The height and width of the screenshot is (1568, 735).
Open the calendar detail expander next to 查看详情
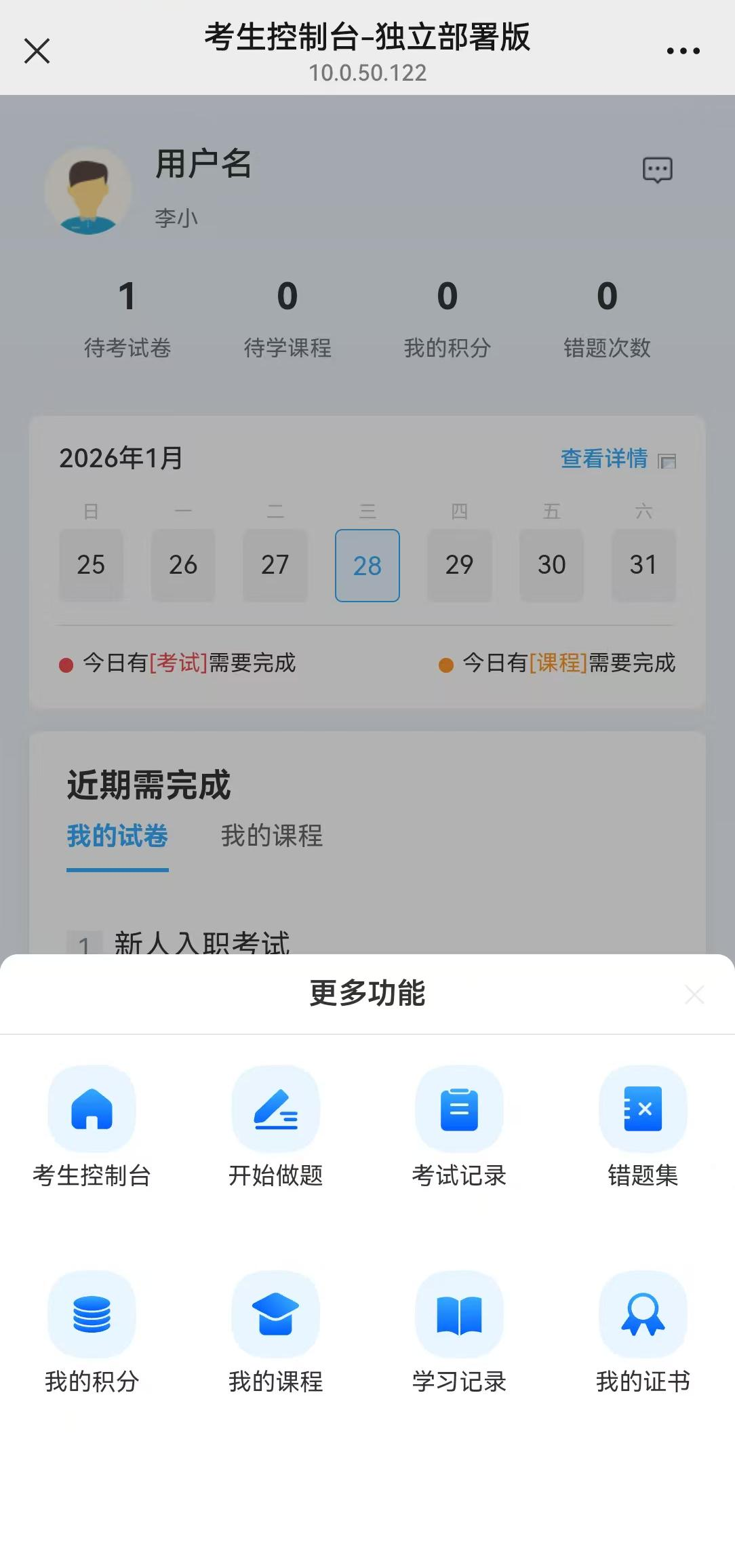(669, 459)
